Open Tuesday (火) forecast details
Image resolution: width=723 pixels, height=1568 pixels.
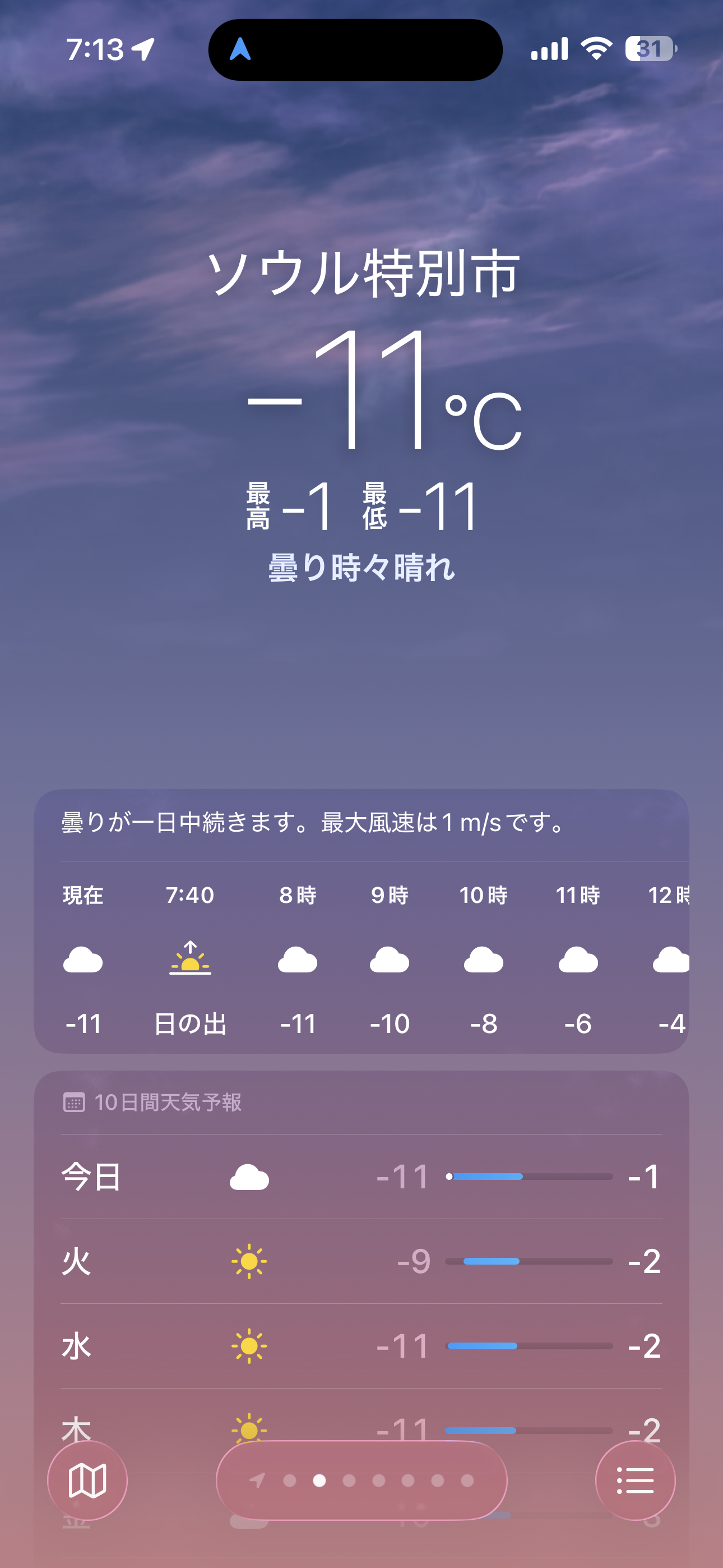coord(361,1261)
